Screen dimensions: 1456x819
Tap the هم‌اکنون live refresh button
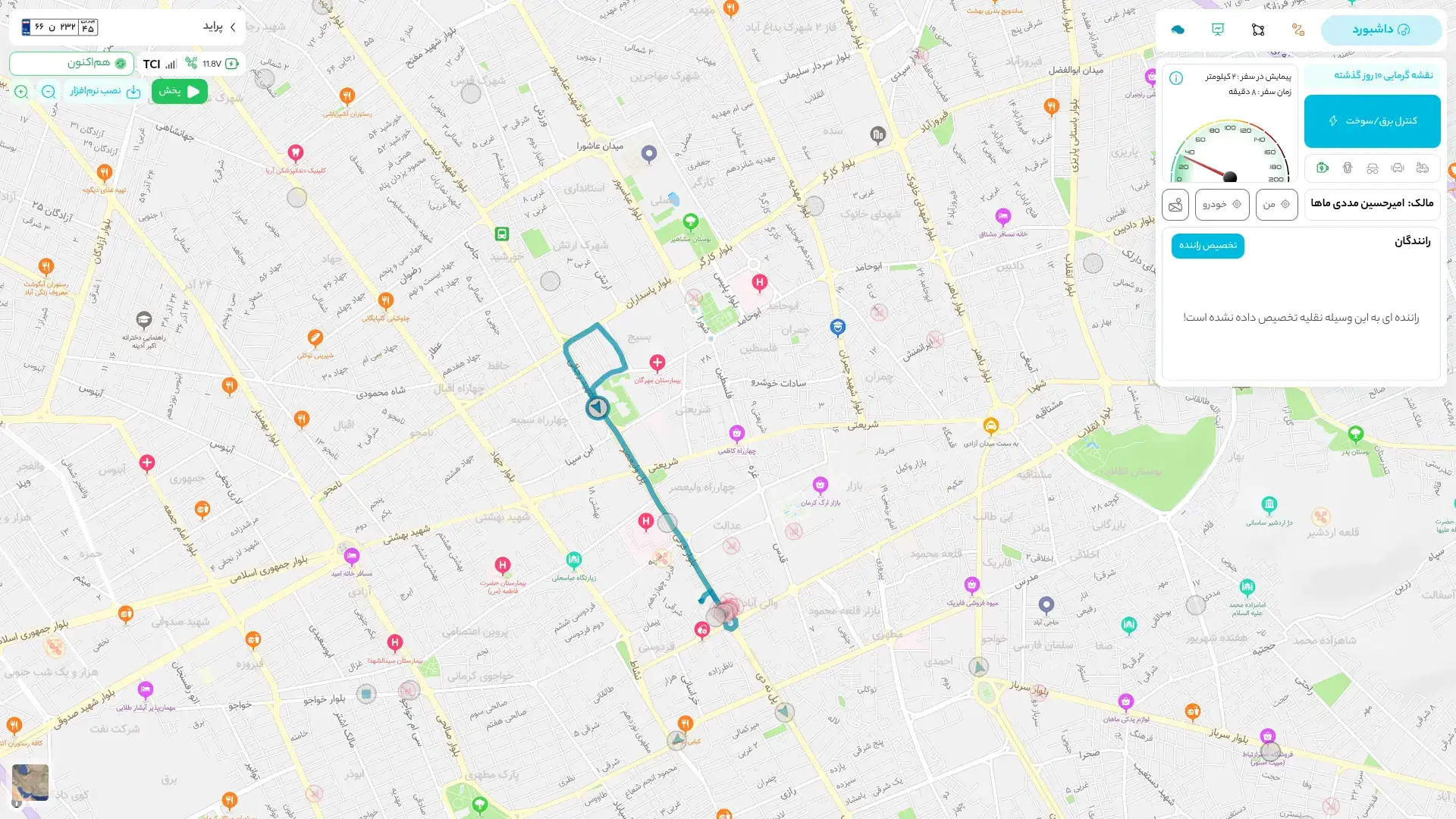[72, 64]
